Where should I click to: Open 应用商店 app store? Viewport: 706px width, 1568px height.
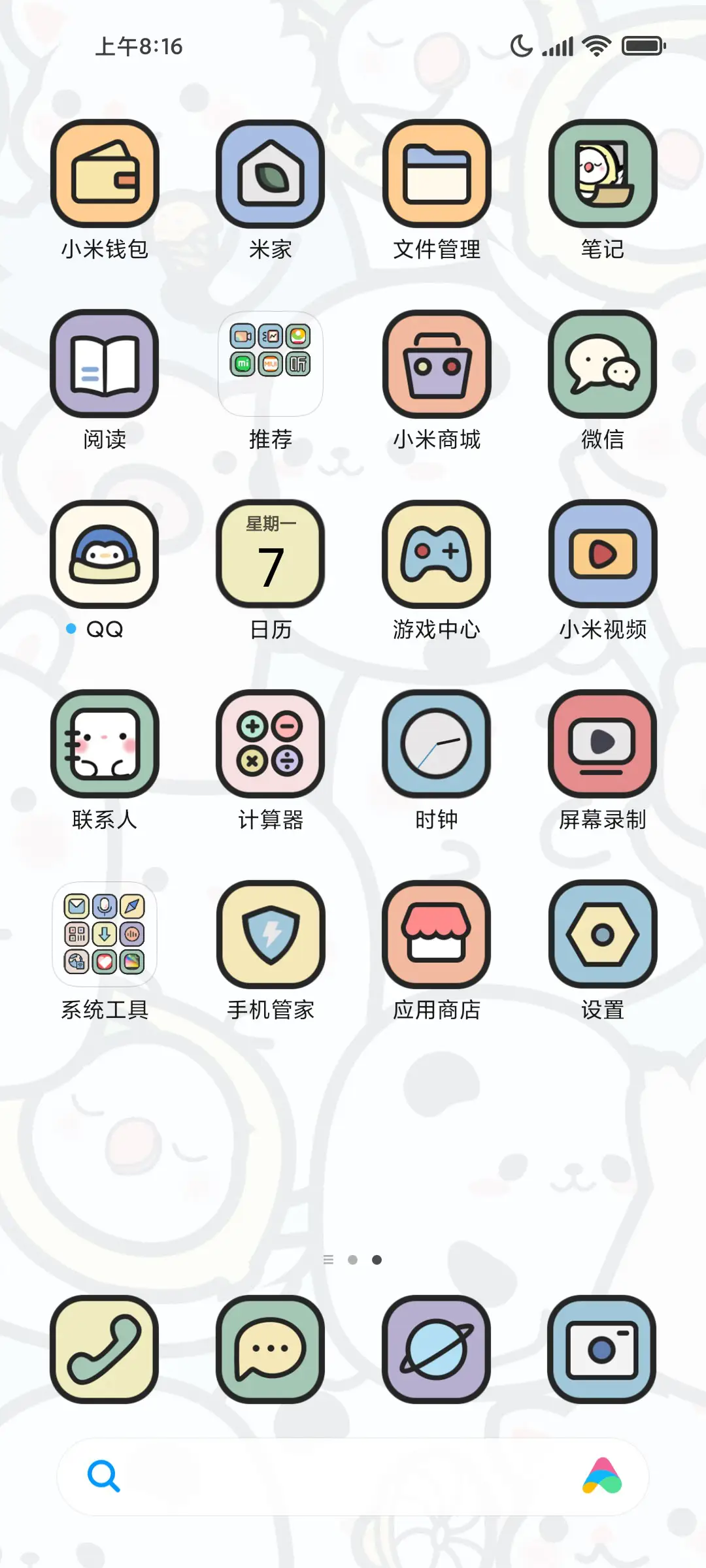coord(437,934)
